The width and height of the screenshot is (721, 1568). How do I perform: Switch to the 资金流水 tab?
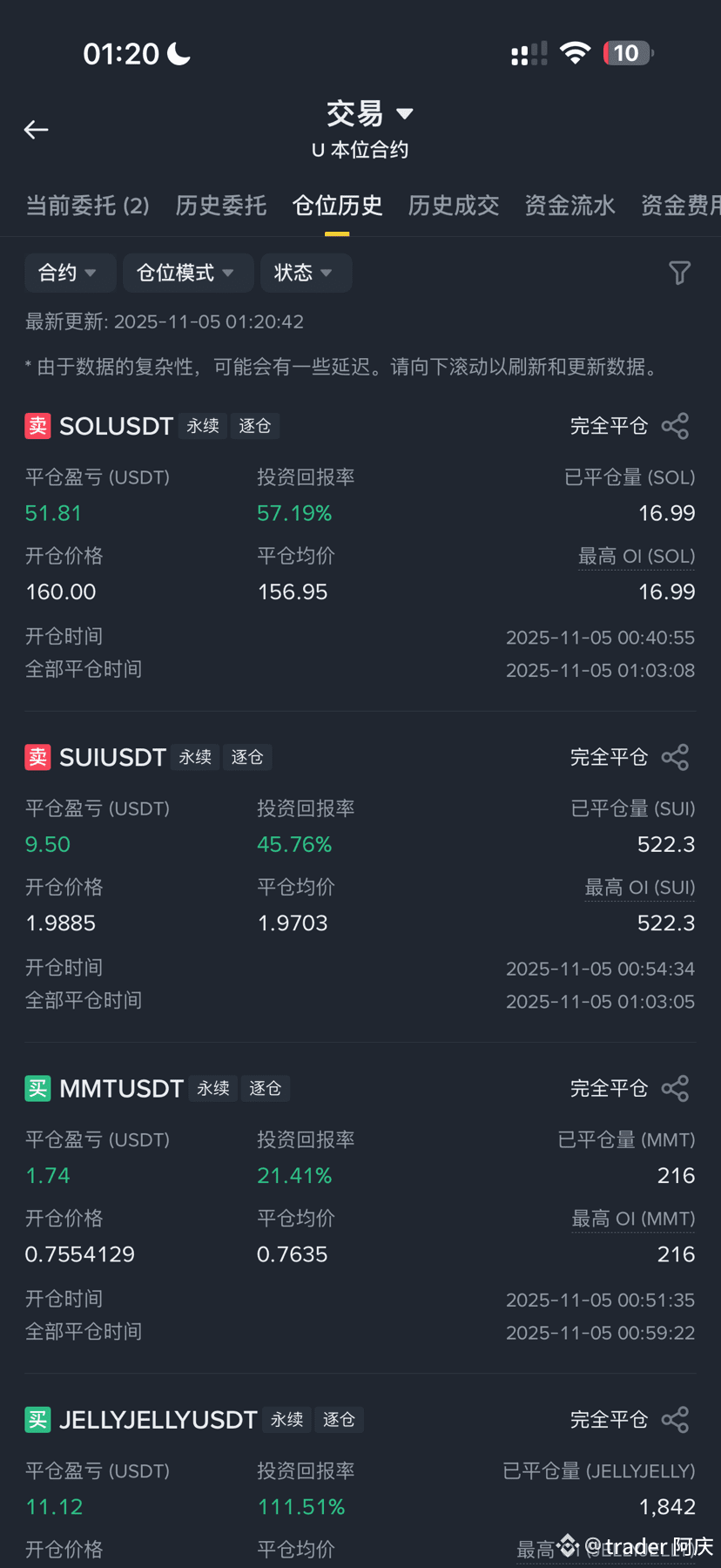tap(570, 206)
